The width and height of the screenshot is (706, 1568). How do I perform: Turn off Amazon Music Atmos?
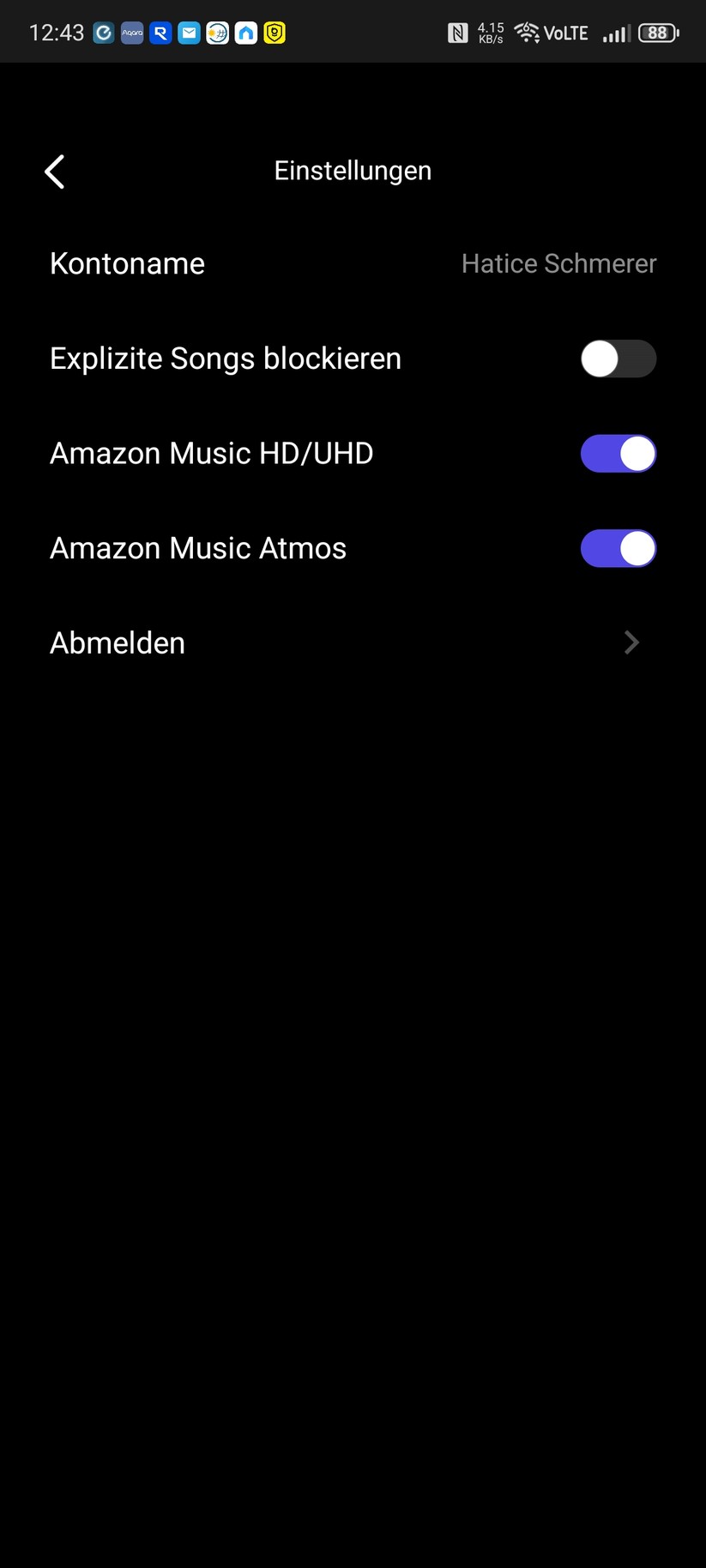click(619, 548)
